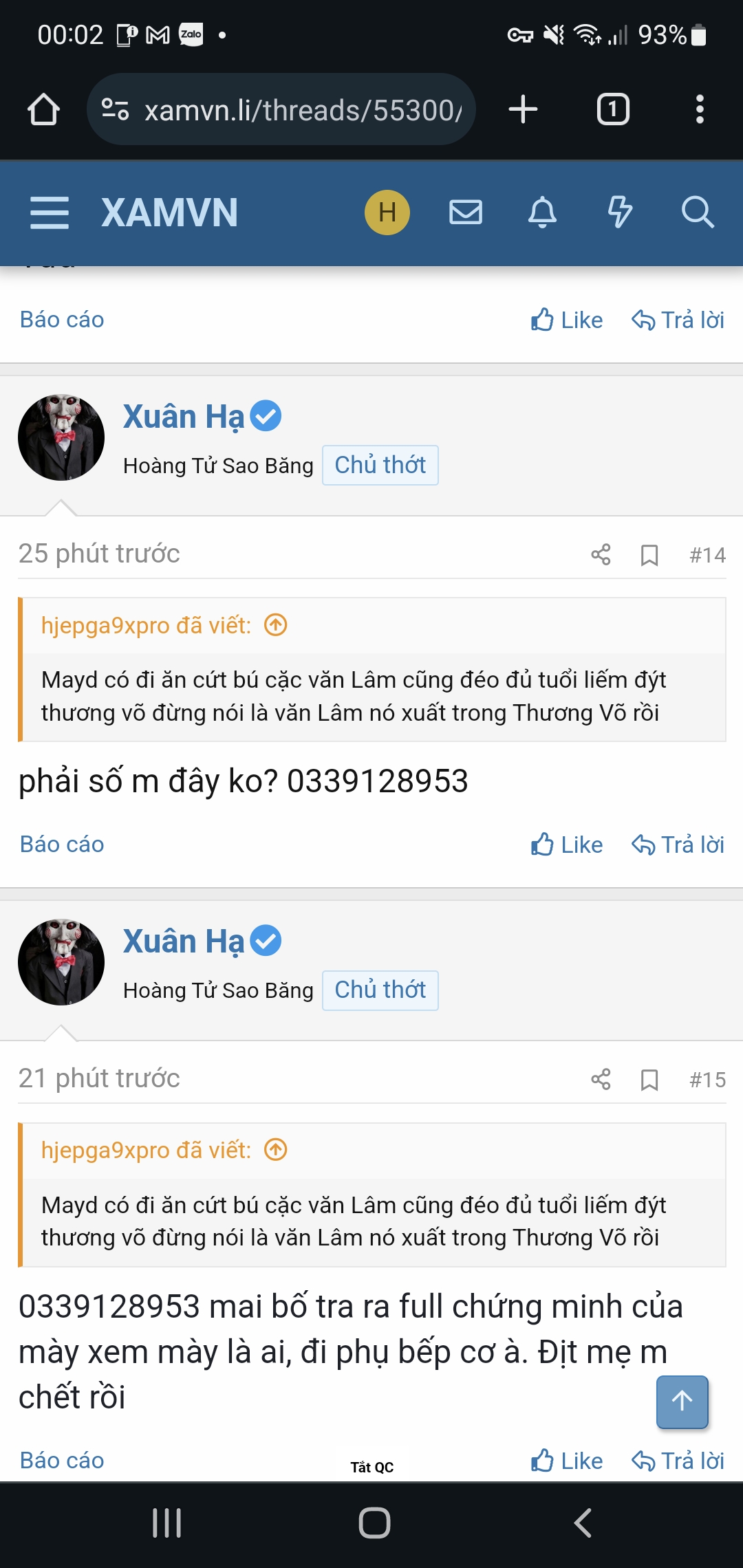The image size is (743, 1568).
Task: Open the notifications bell
Action: coord(542,213)
